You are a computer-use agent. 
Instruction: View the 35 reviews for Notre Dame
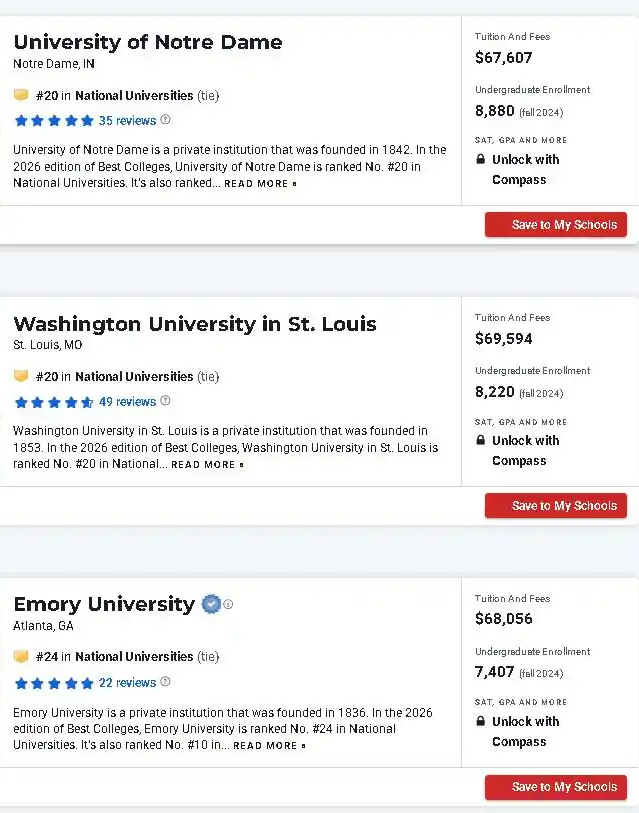pyautogui.click(x=127, y=121)
